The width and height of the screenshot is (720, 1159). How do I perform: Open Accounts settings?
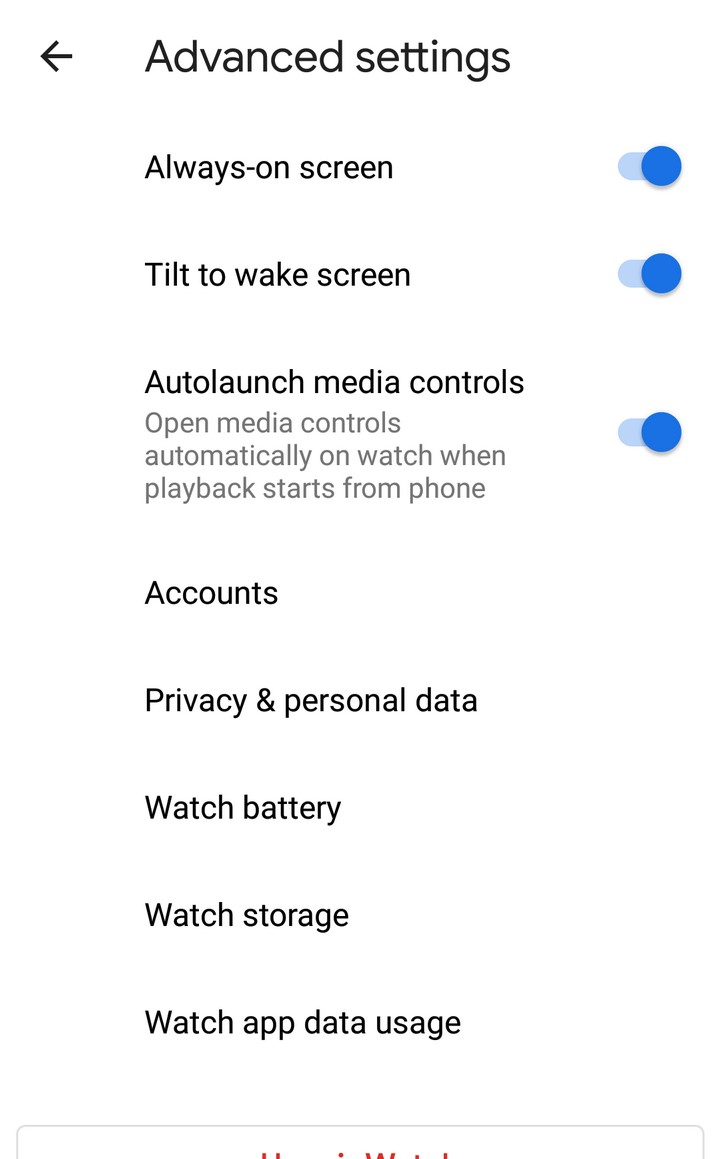360,593
